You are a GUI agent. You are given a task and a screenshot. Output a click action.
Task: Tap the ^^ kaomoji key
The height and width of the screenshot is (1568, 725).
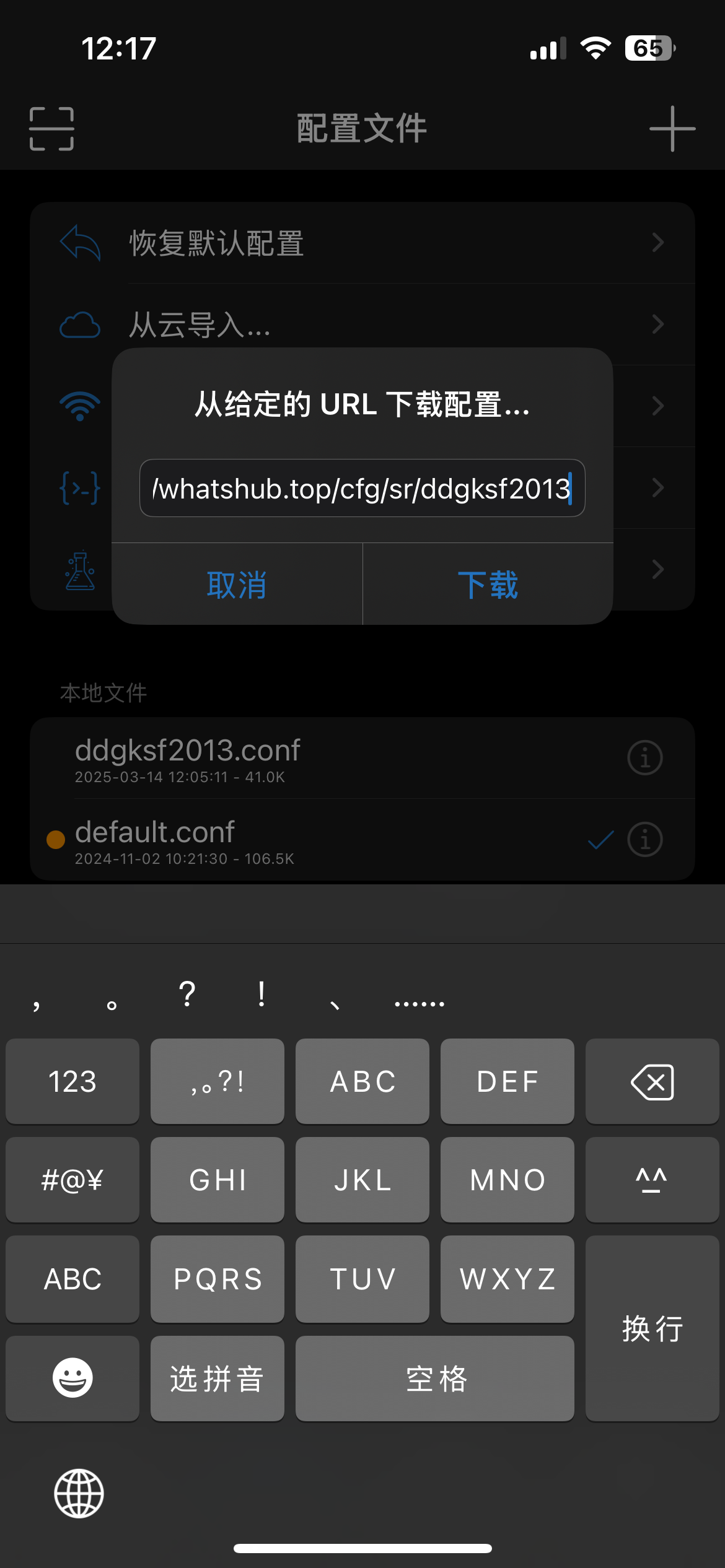[x=652, y=1180]
